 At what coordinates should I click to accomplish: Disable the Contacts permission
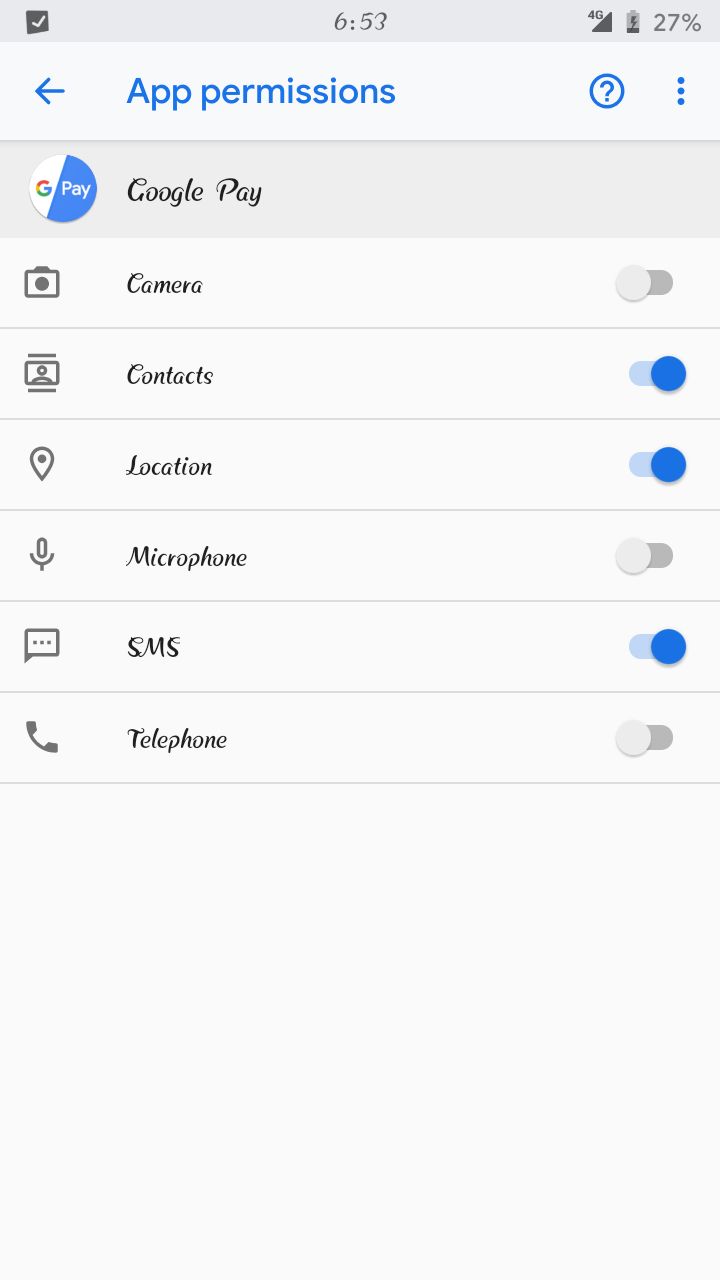657,374
